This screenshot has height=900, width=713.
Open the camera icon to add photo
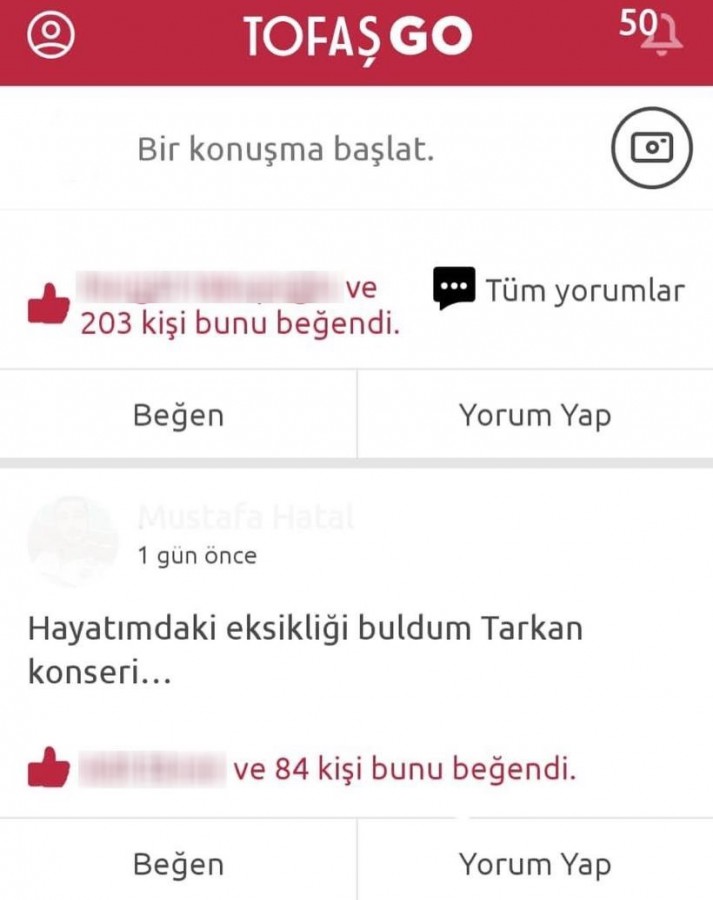click(651, 148)
